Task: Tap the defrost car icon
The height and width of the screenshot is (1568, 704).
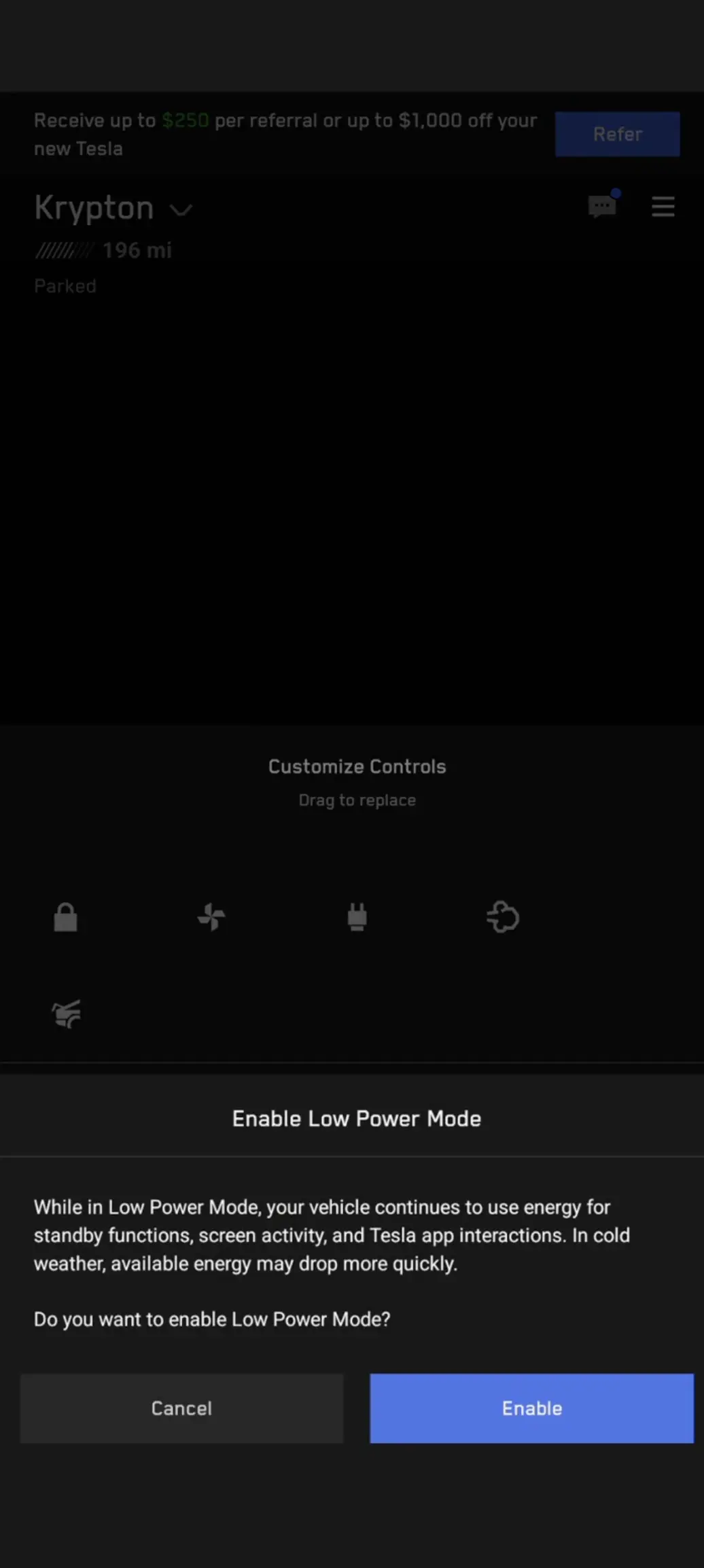Action: pyautogui.click(x=67, y=1014)
